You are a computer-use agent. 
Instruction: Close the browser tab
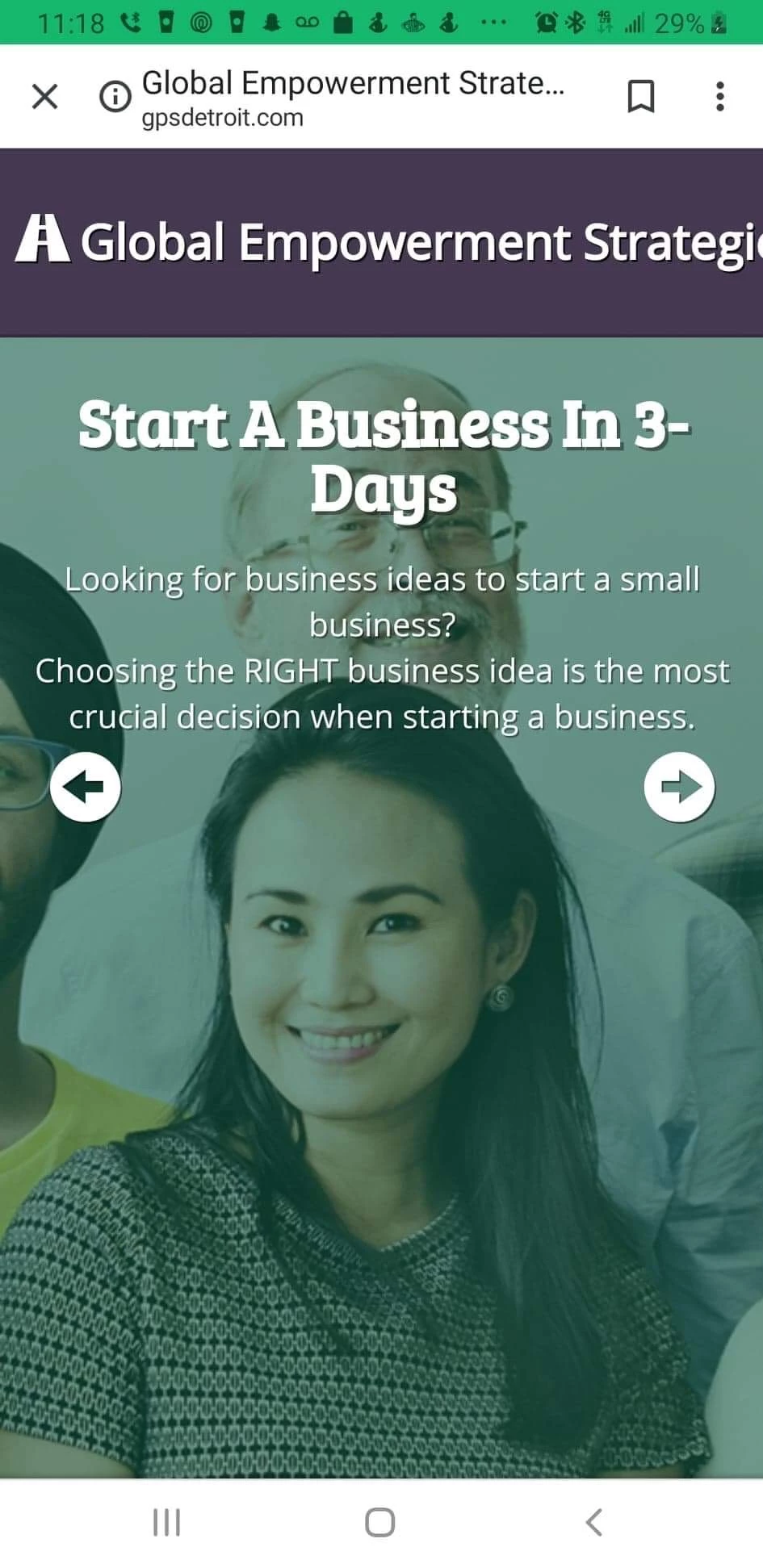44,97
